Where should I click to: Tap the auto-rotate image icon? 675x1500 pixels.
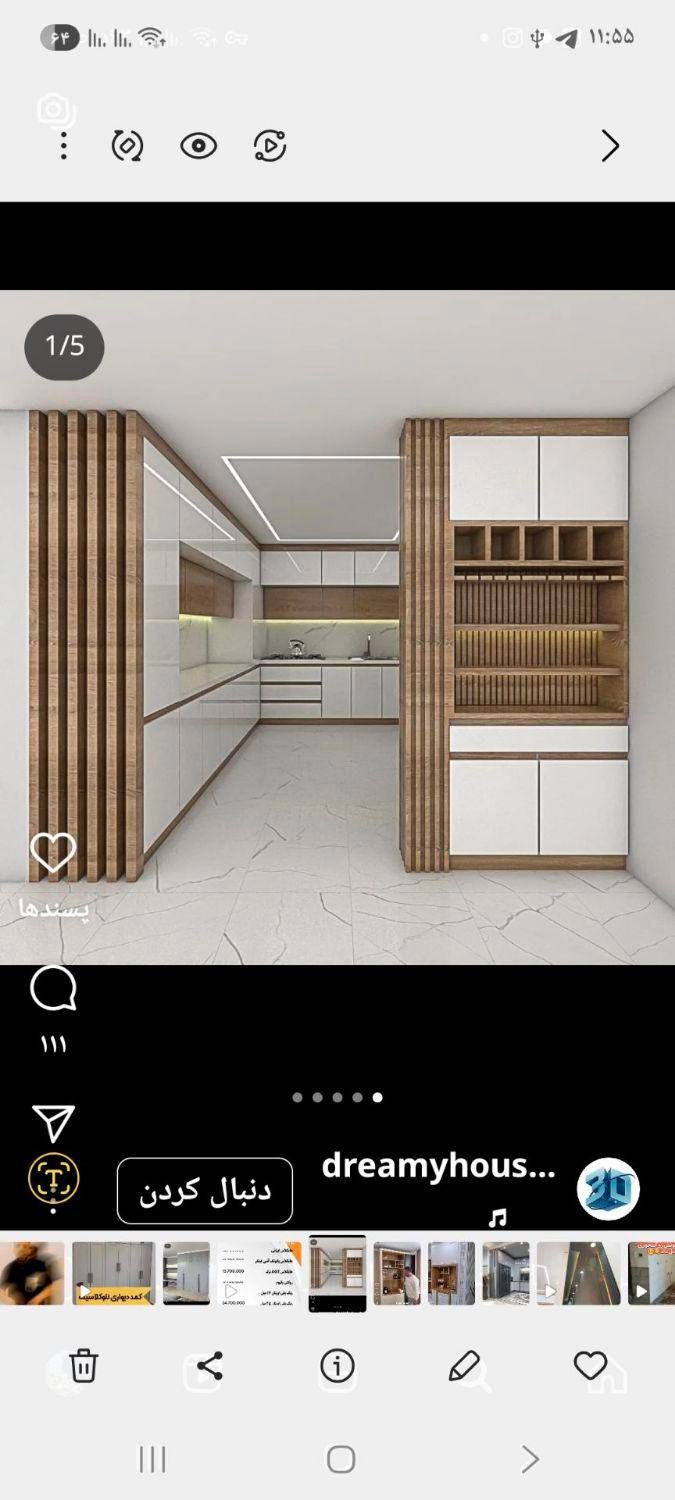[127, 147]
